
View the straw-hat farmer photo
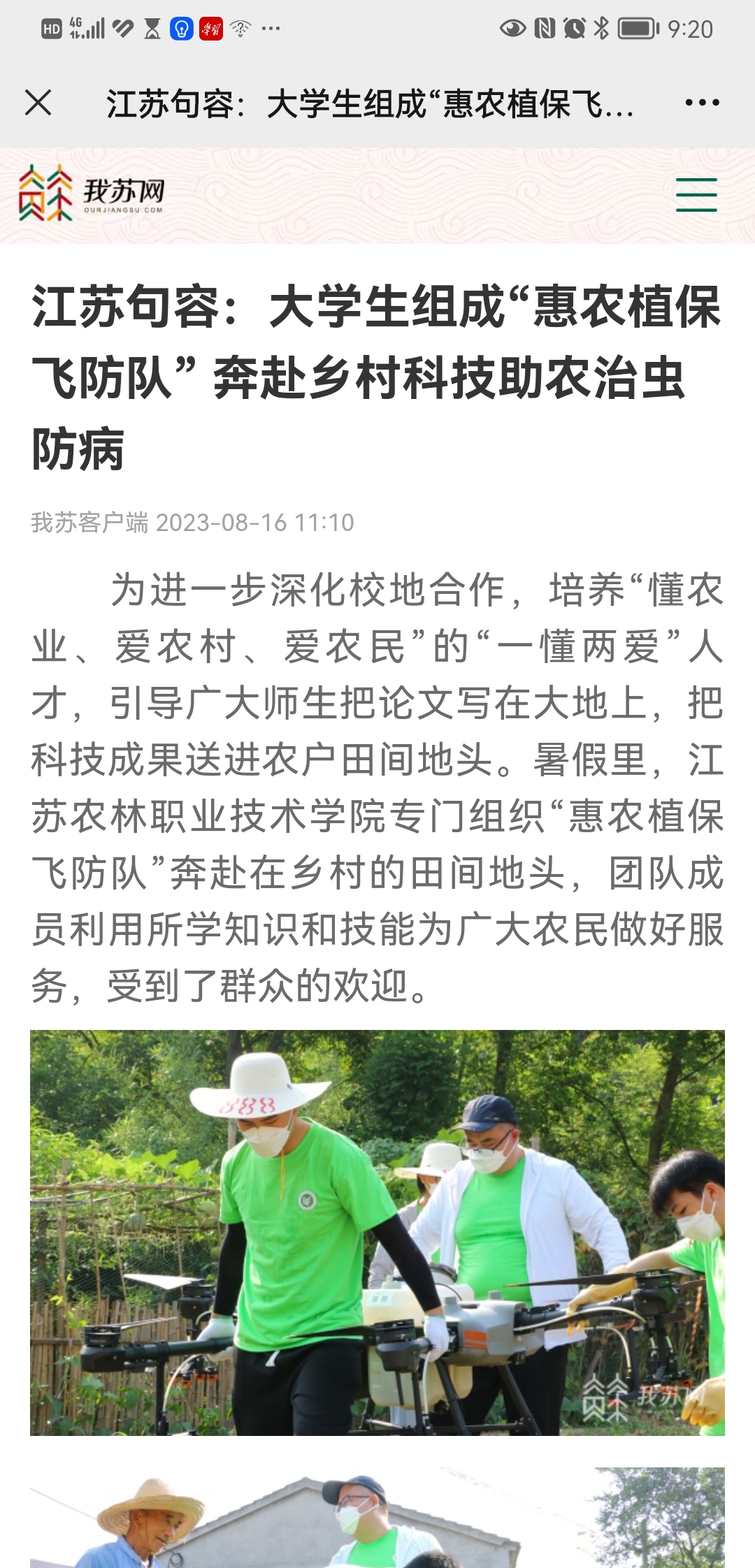click(x=377, y=1518)
